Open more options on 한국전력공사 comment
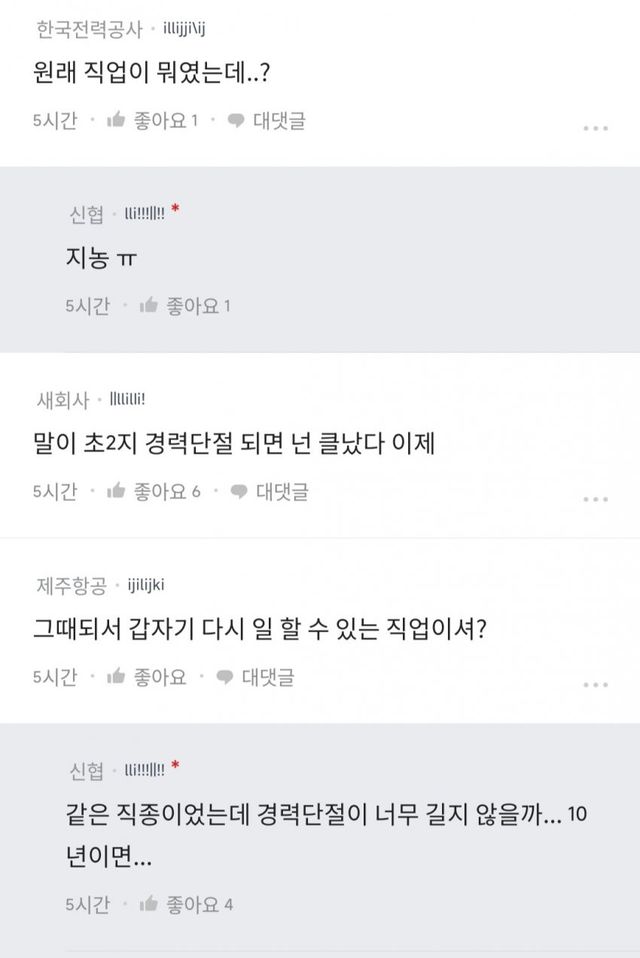Viewport: 640px width, 958px height. (x=595, y=128)
